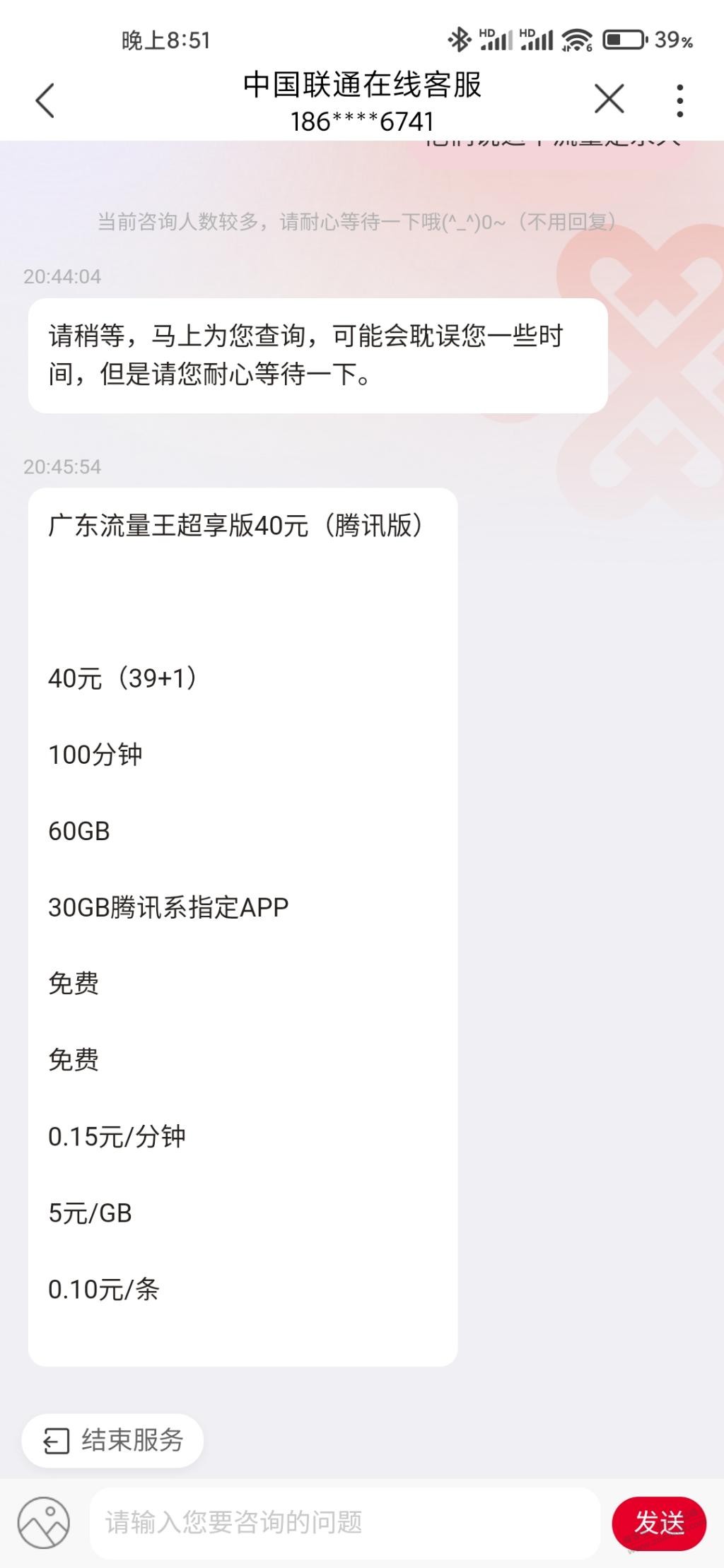Send the message with 发送 button

(659, 1523)
